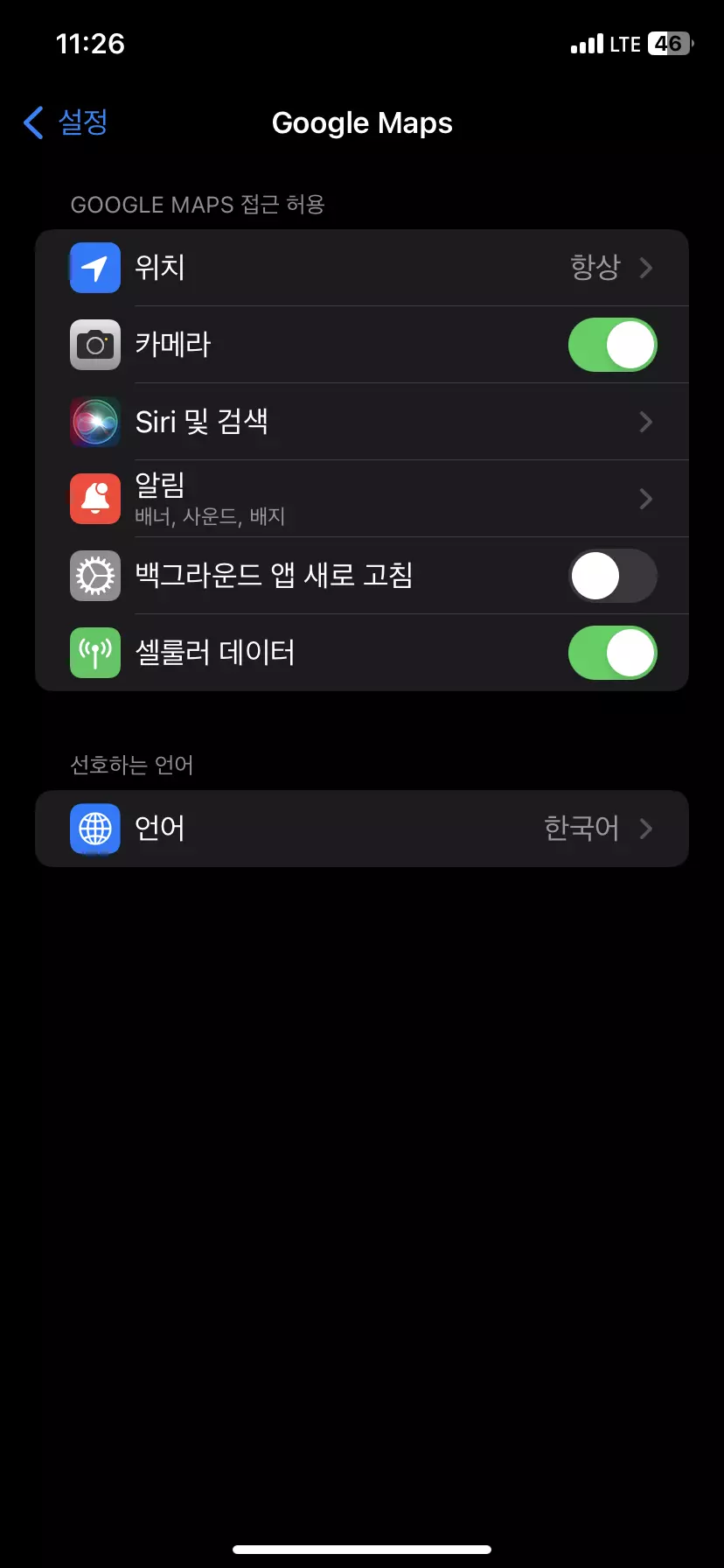Open the 언어 selection set to 한국어
Screen dimensions: 724x1568
pyautogui.click(x=362, y=829)
